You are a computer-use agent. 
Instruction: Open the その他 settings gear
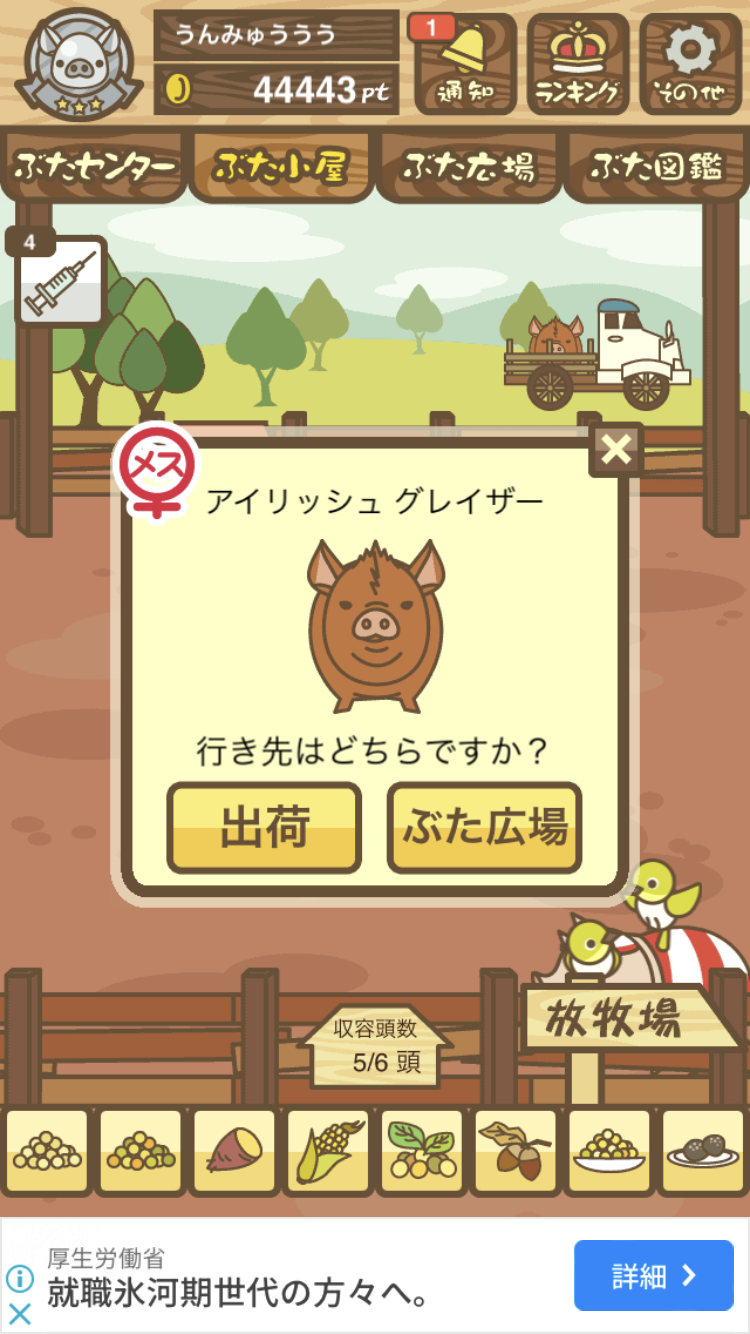tap(691, 64)
